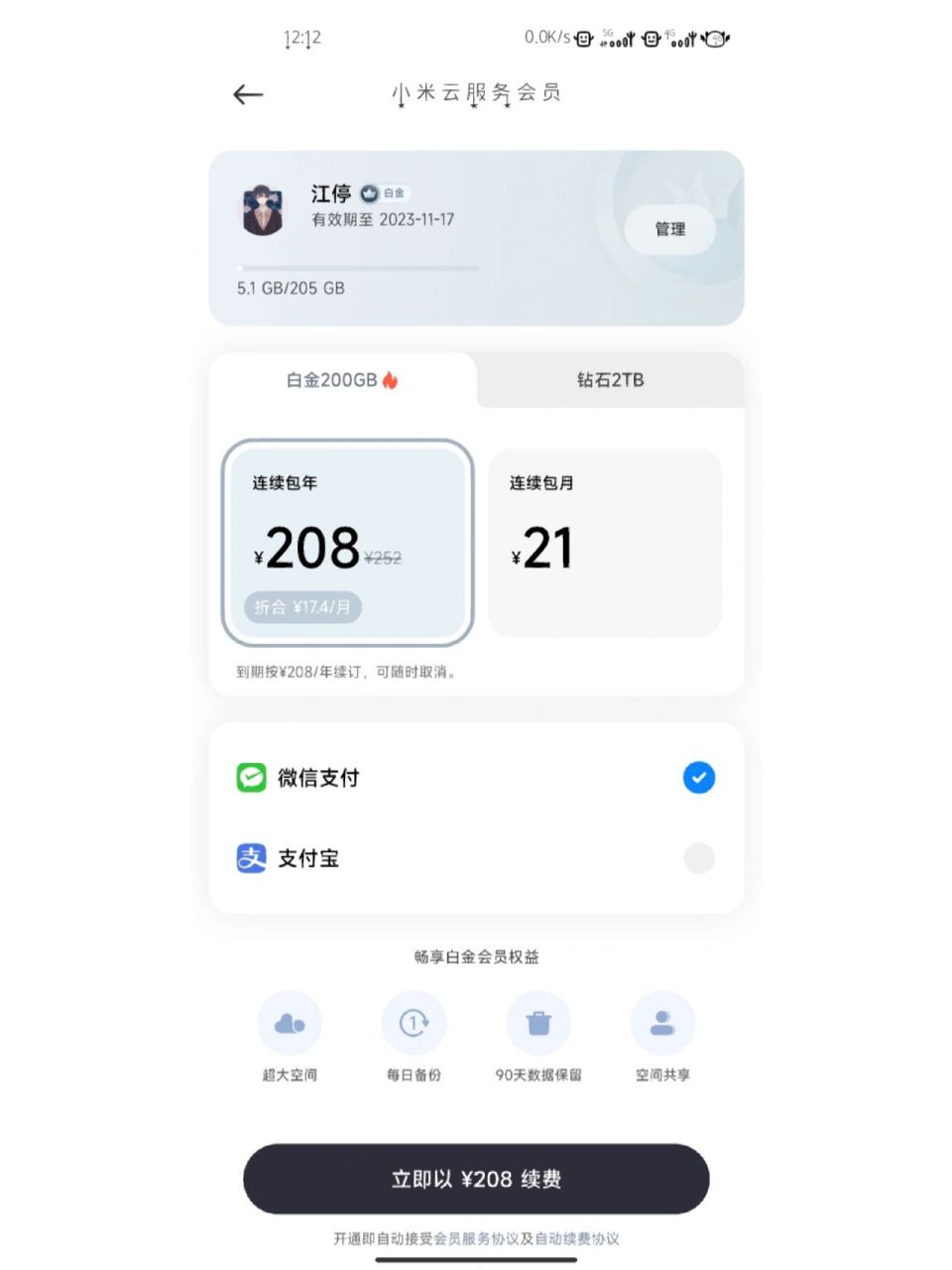Open the 超大空间 benefit icon

click(x=291, y=1023)
